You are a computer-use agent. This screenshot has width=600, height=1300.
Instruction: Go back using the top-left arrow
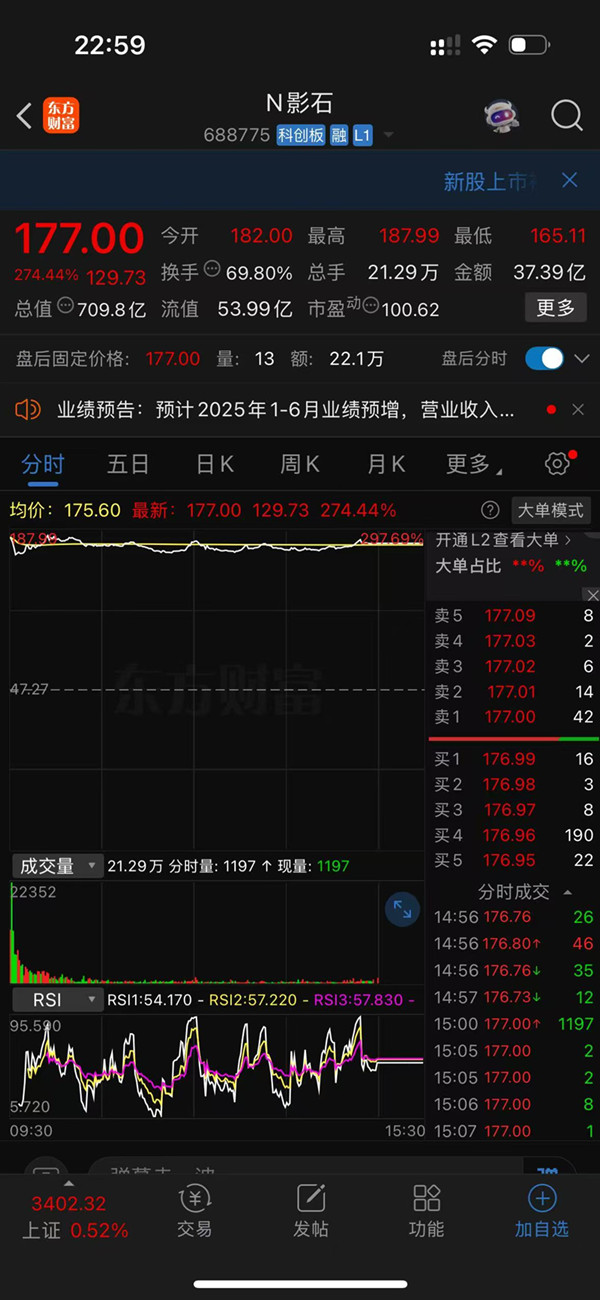tap(25, 116)
